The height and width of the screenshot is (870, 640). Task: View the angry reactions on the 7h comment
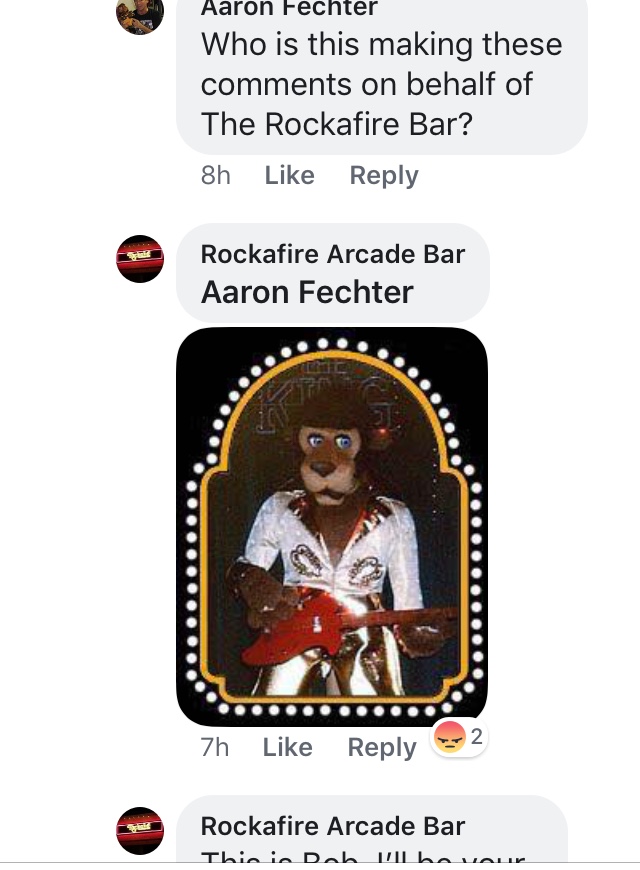[x=458, y=737]
